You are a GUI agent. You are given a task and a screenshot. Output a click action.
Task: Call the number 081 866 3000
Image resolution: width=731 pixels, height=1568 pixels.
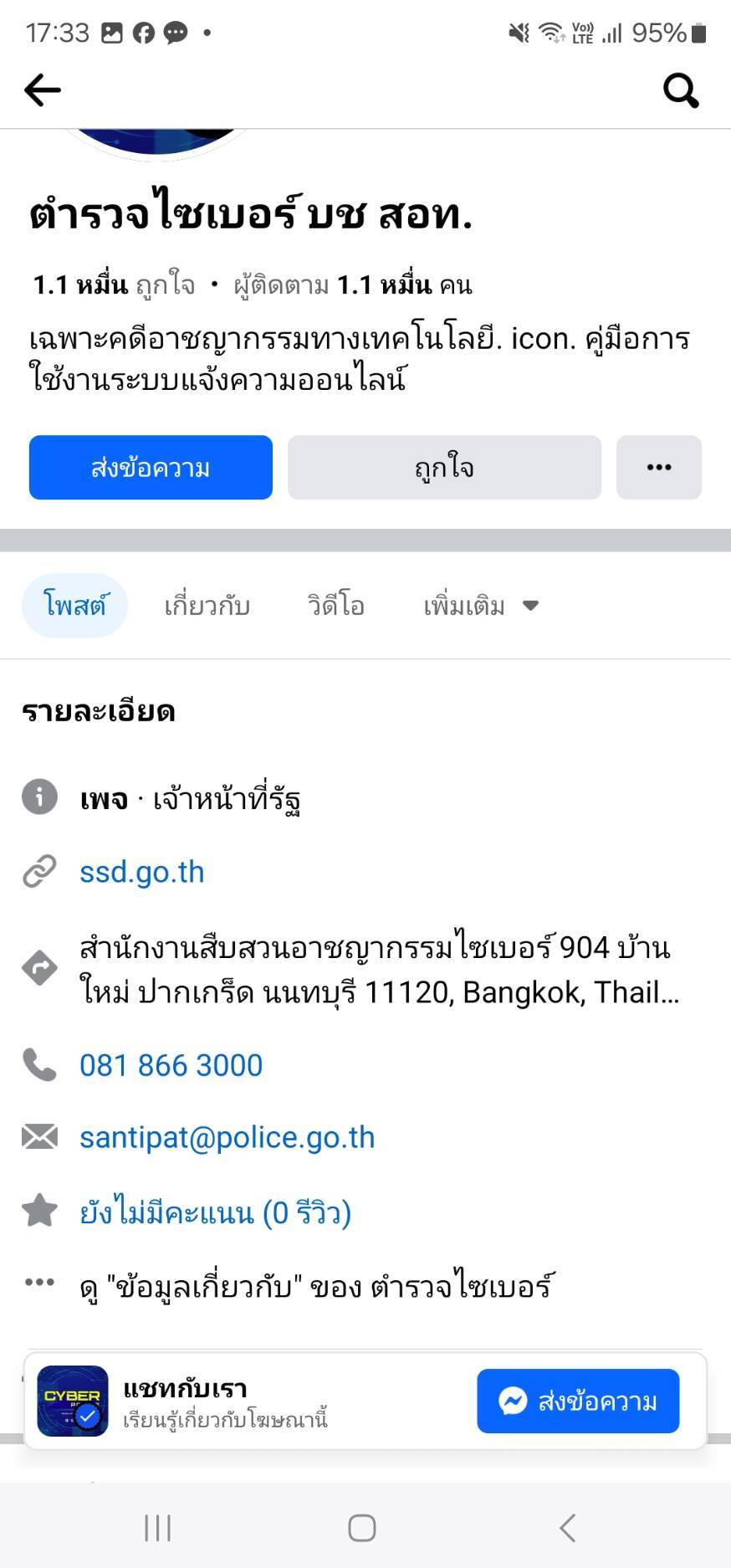click(x=171, y=1065)
